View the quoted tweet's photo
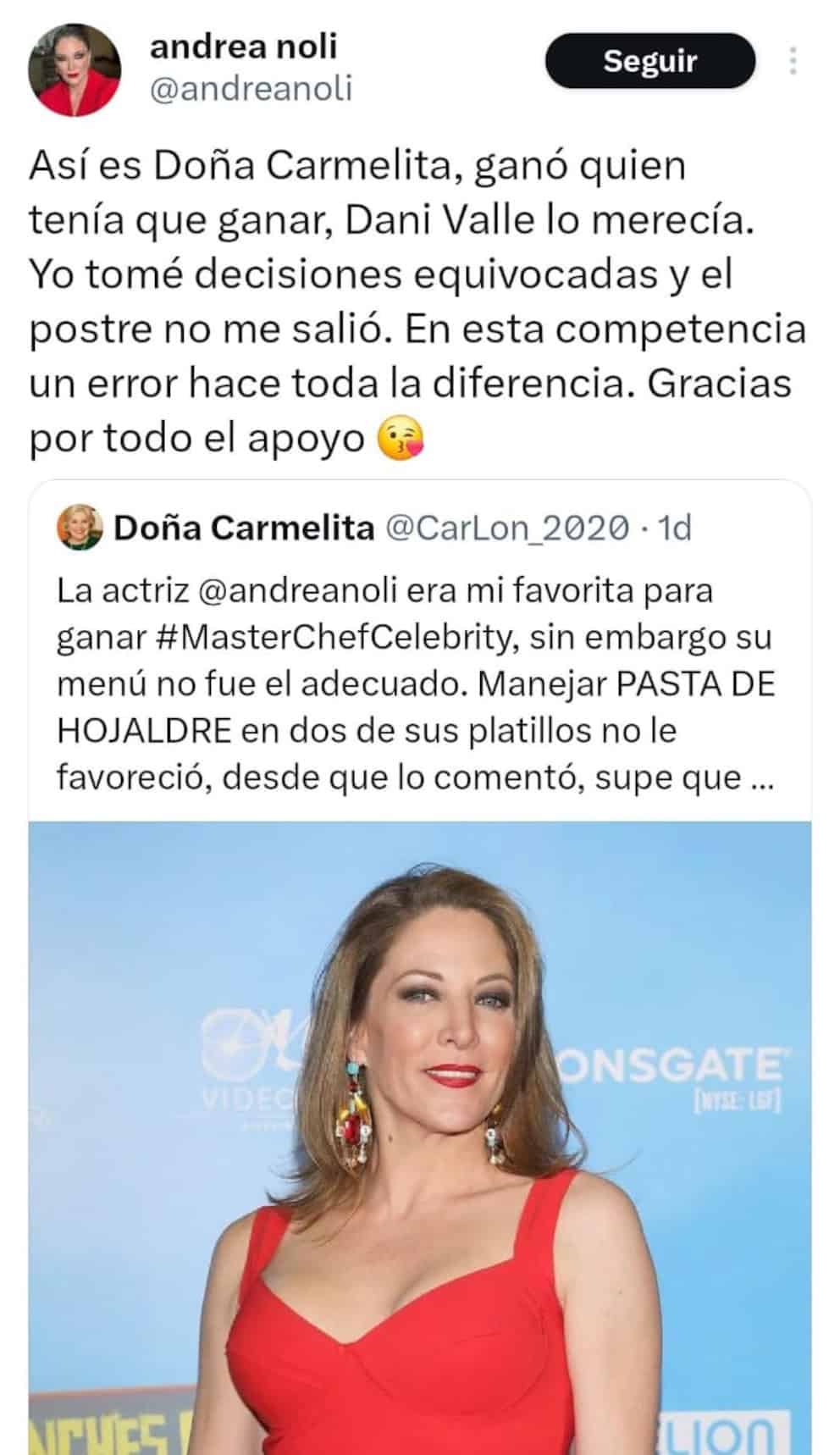 click(419, 1135)
